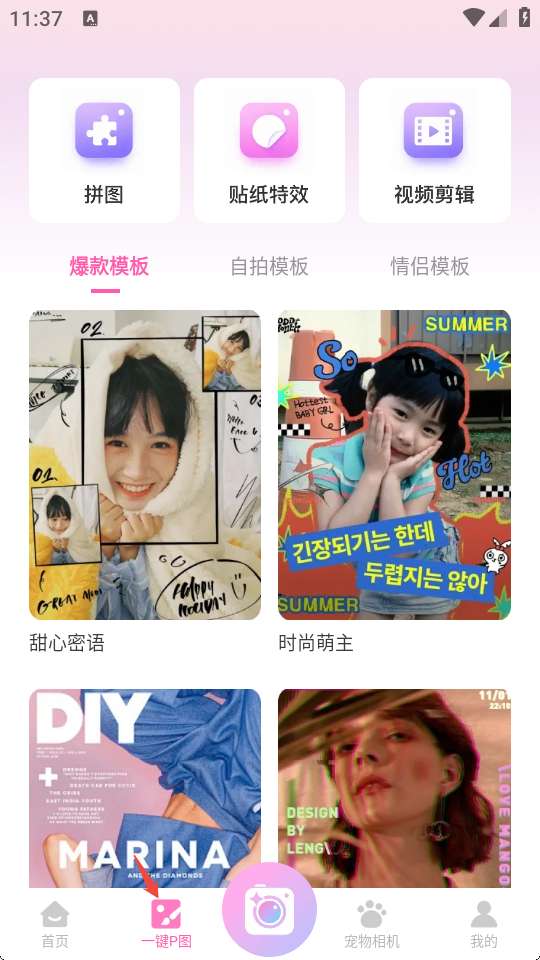
Task: Switch to the 宠物相机 pet camera tab
Action: click(372, 924)
